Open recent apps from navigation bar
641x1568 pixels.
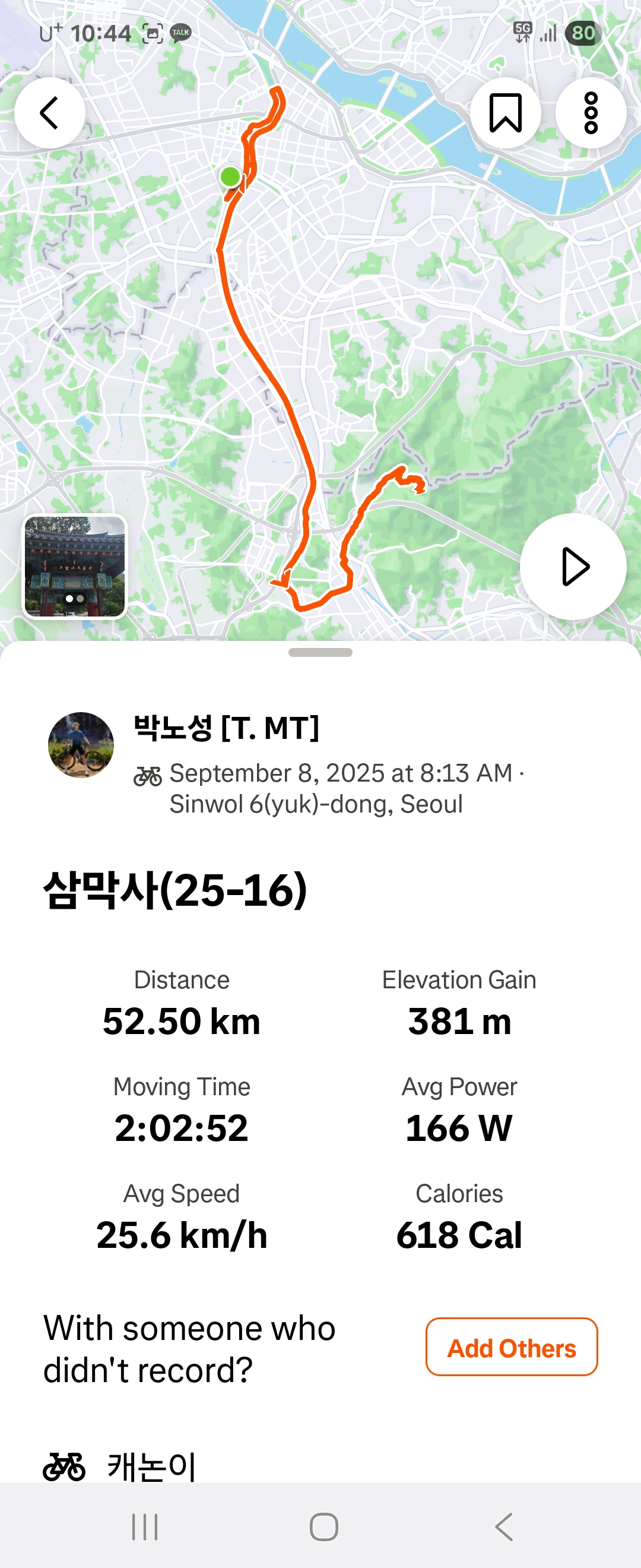point(145,1526)
